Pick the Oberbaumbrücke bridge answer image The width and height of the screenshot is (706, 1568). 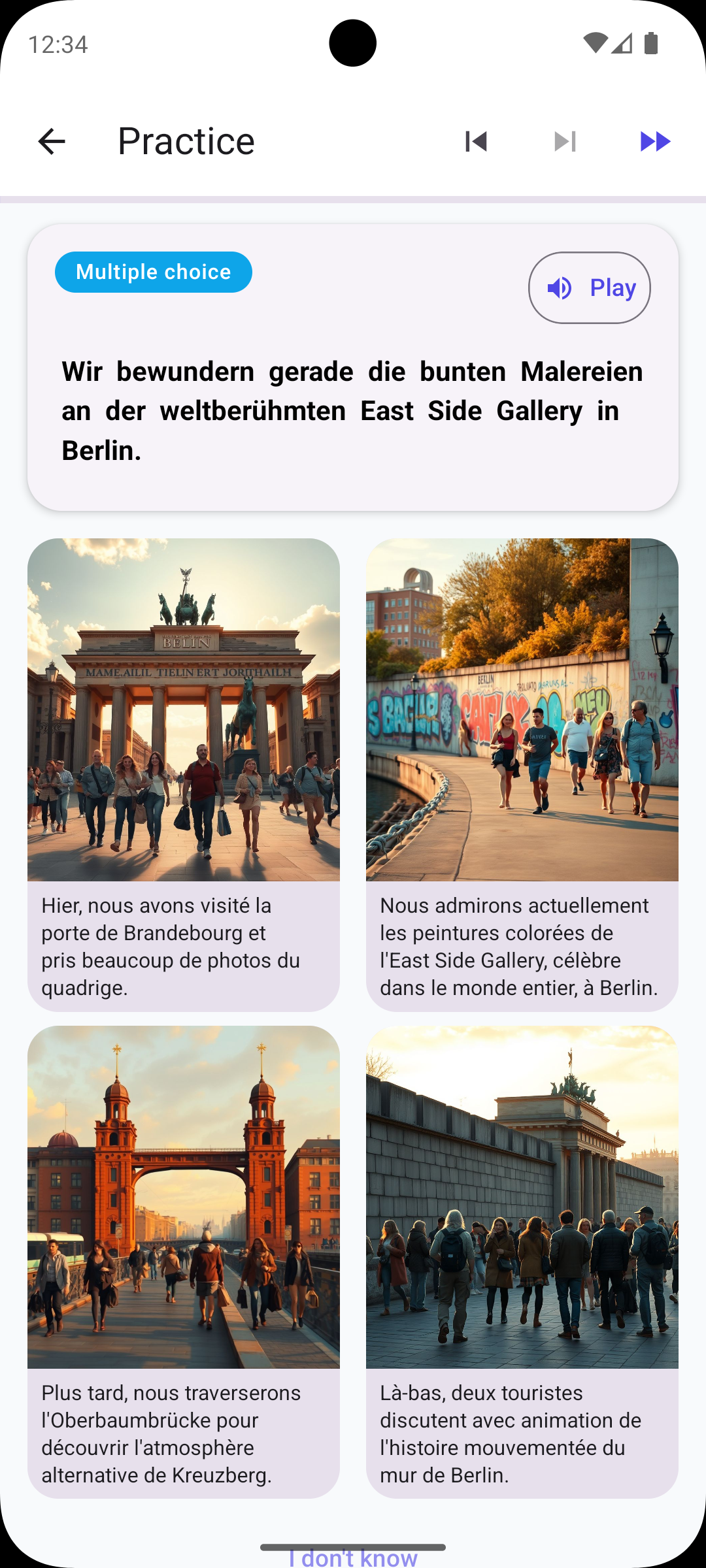[x=184, y=1196]
